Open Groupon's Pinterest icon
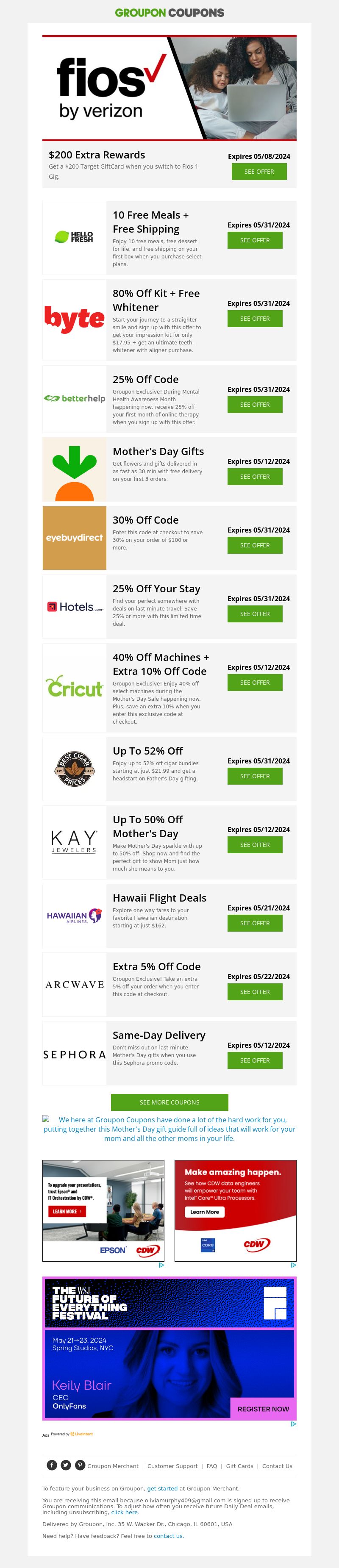The height and width of the screenshot is (1568, 339). pyautogui.click(x=80, y=1465)
